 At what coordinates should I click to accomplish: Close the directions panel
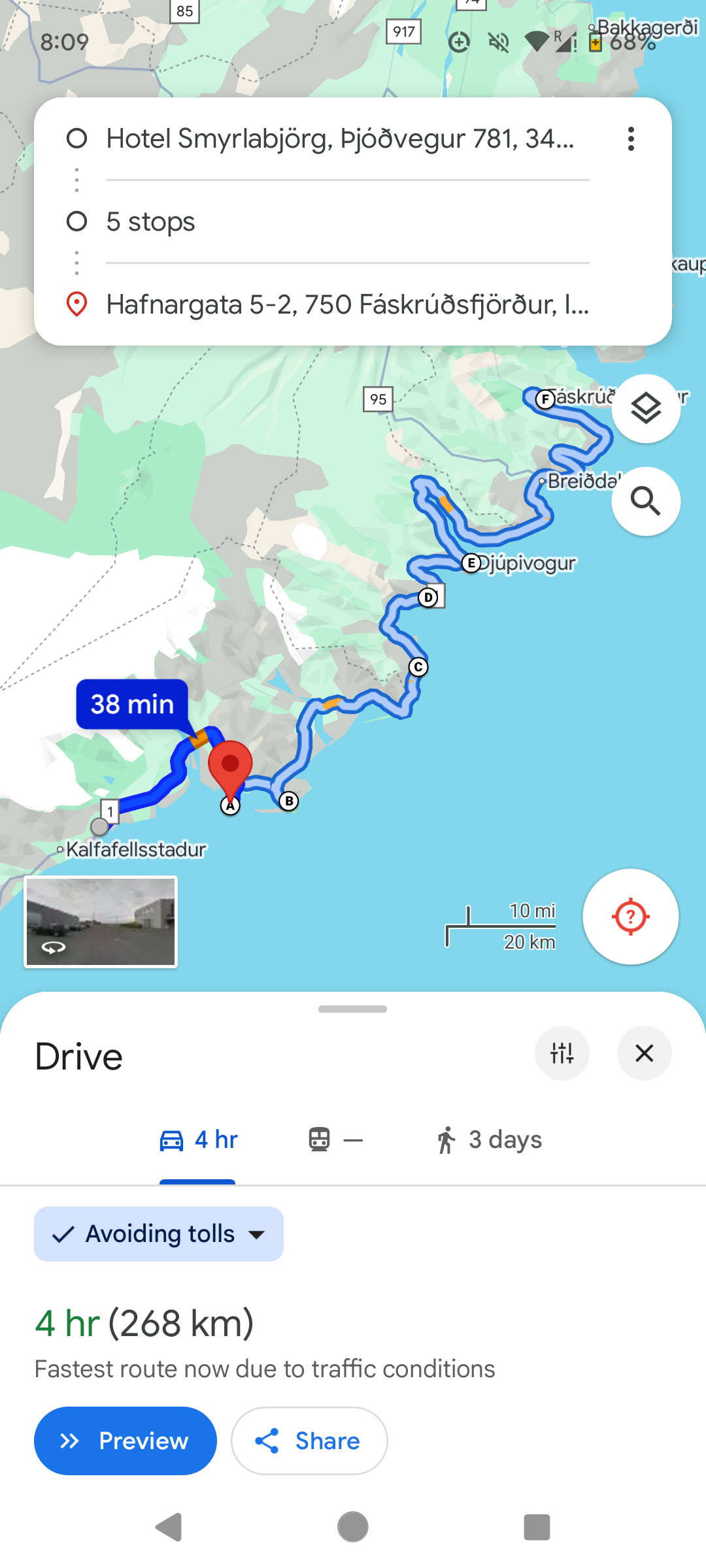[x=645, y=1053]
